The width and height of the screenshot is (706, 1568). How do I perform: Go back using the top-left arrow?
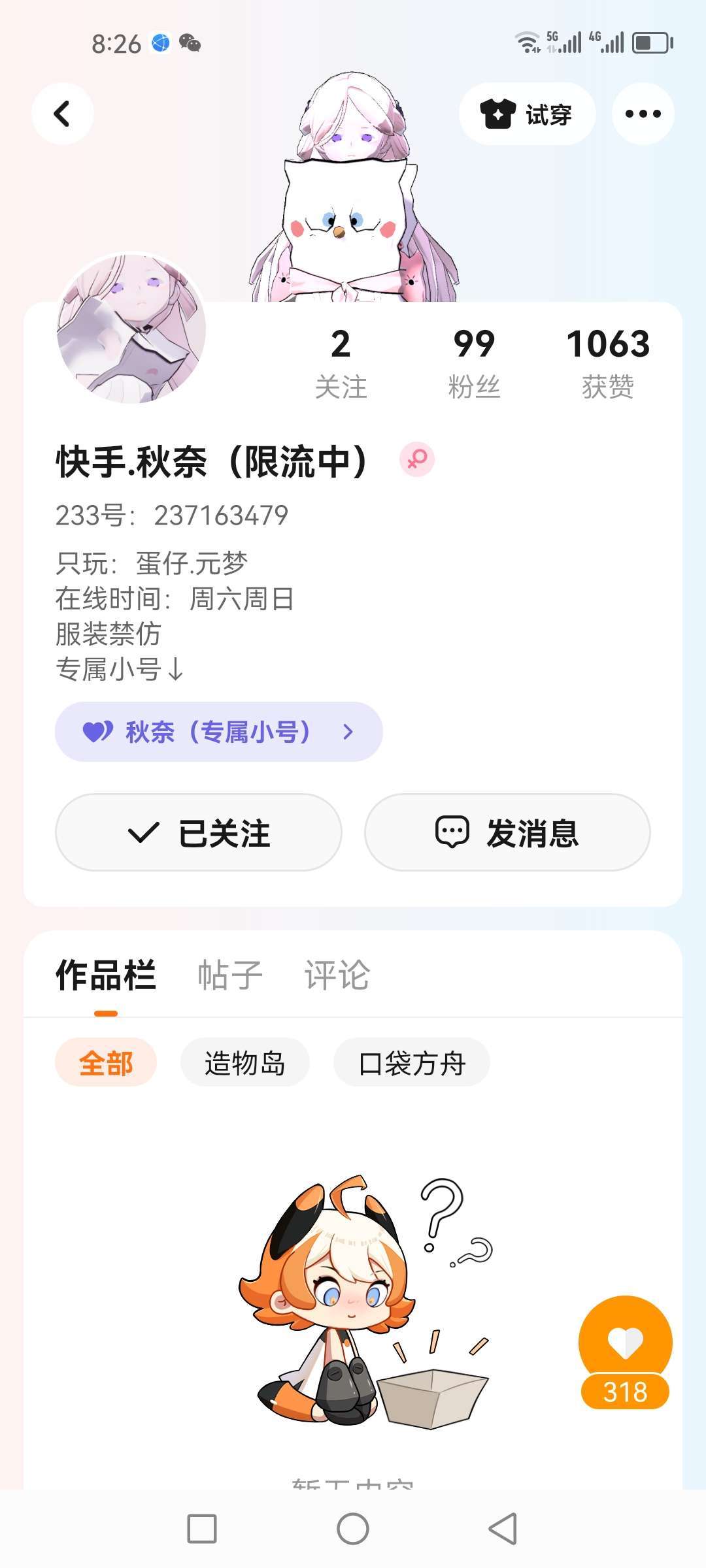click(x=62, y=114)
